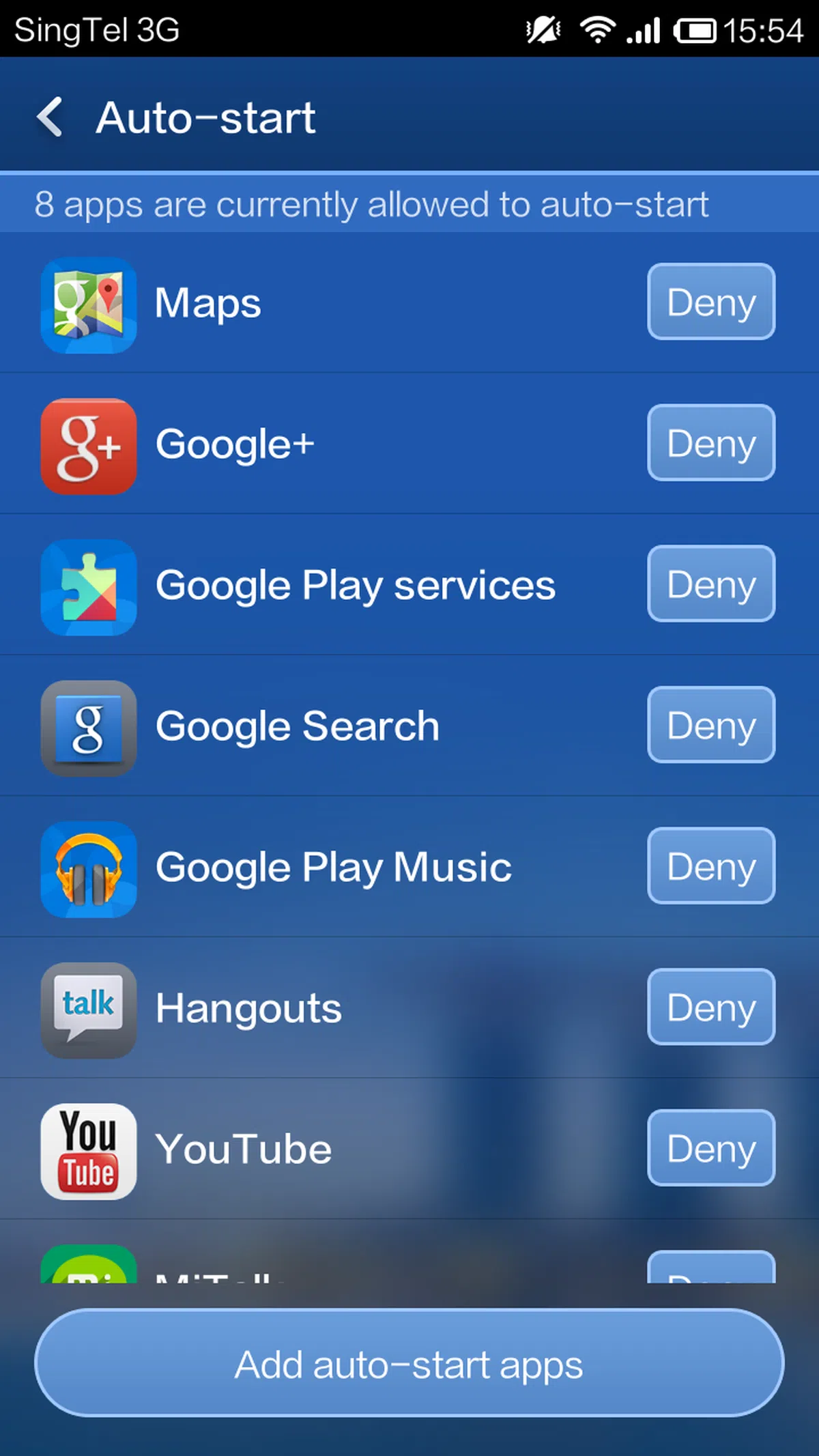Deny auto-start for Google Search
This screenshot has height=1456, width=819.
[710, 725]
